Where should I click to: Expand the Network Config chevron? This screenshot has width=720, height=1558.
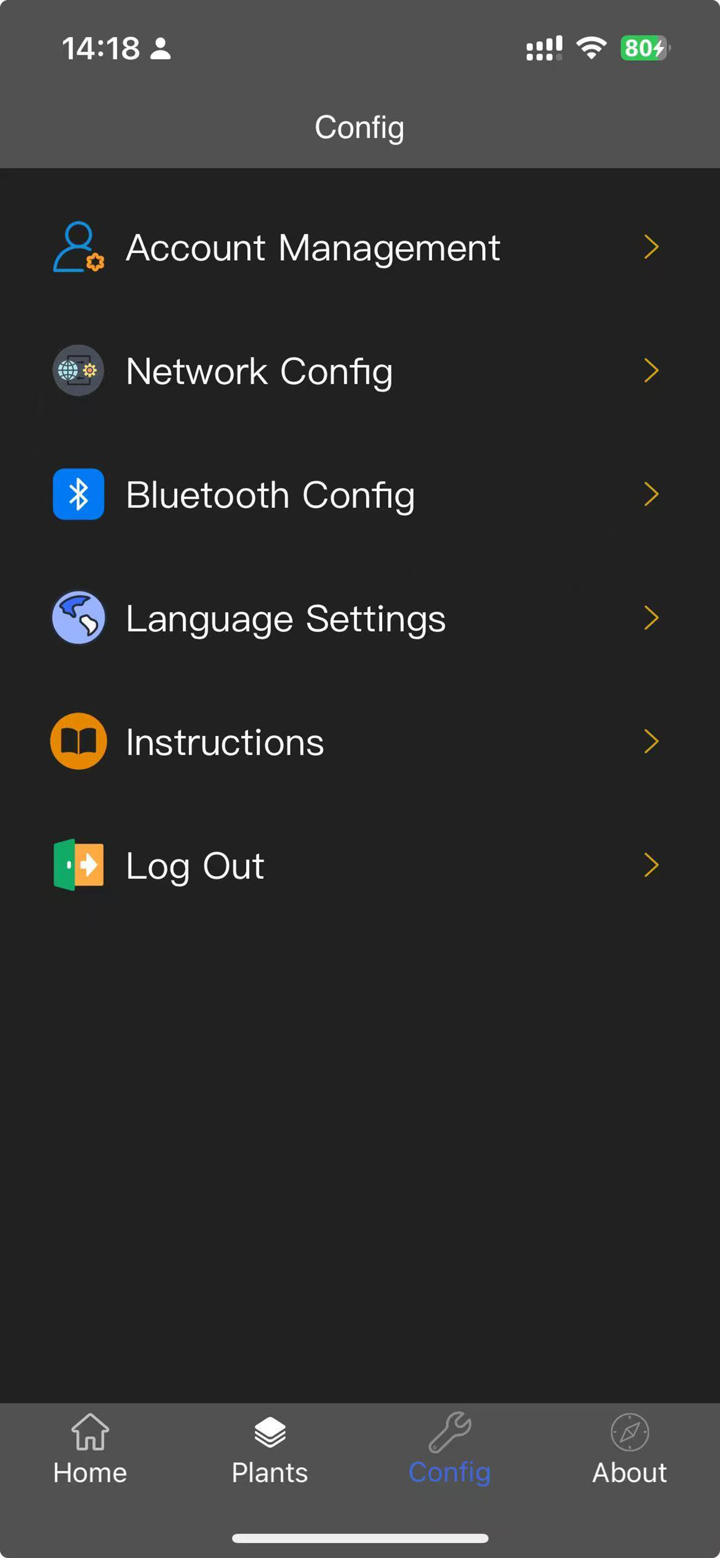(x=651, y=370)
